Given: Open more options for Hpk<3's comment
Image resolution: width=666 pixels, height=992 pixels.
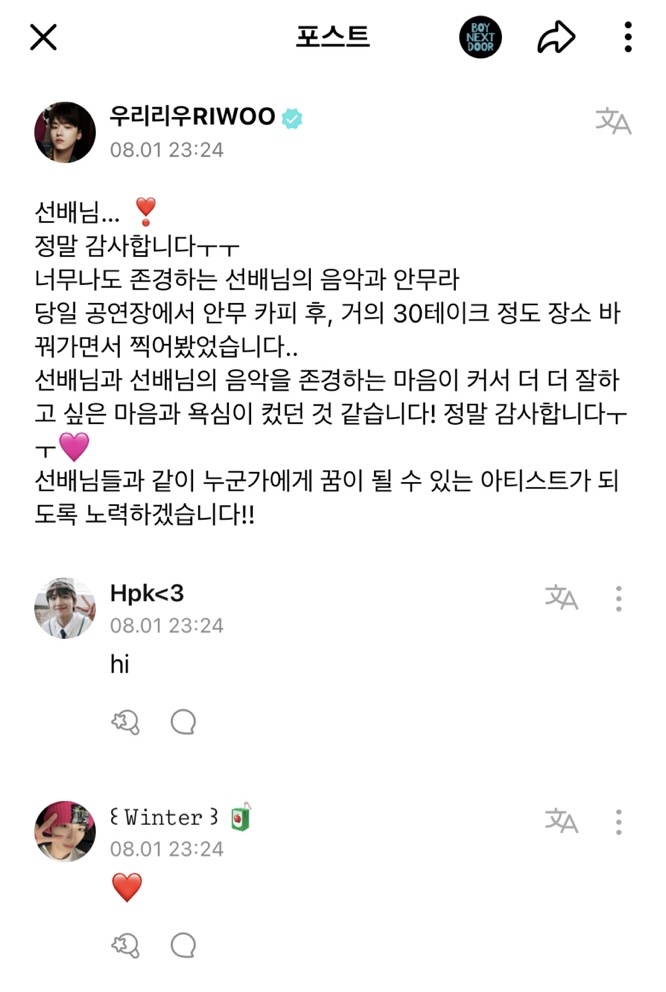Looking at the screenshot, I should click(619, 598).
